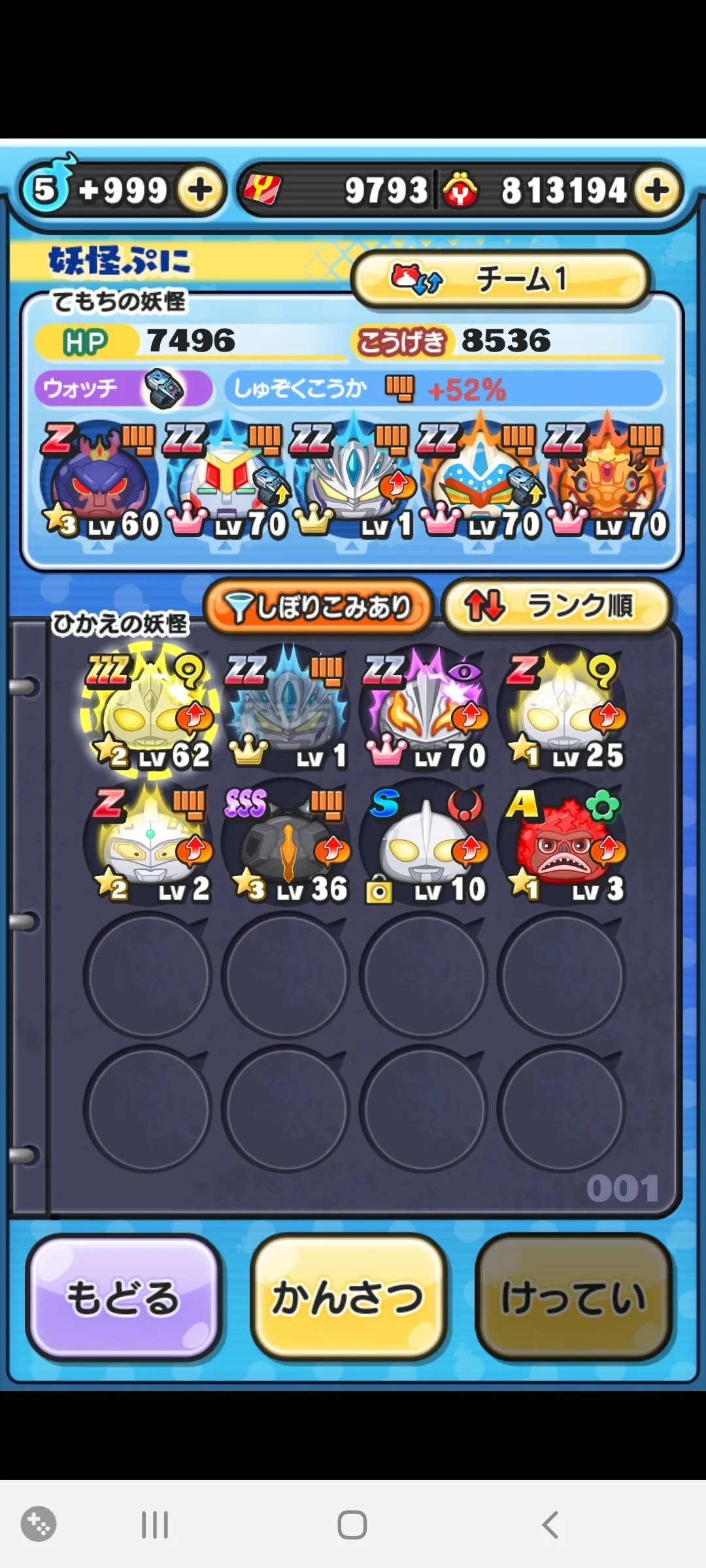This screenshot has width=706, height=1568.
Task: Tap the かんさつ observe button
Action: tap(348, 1297)
